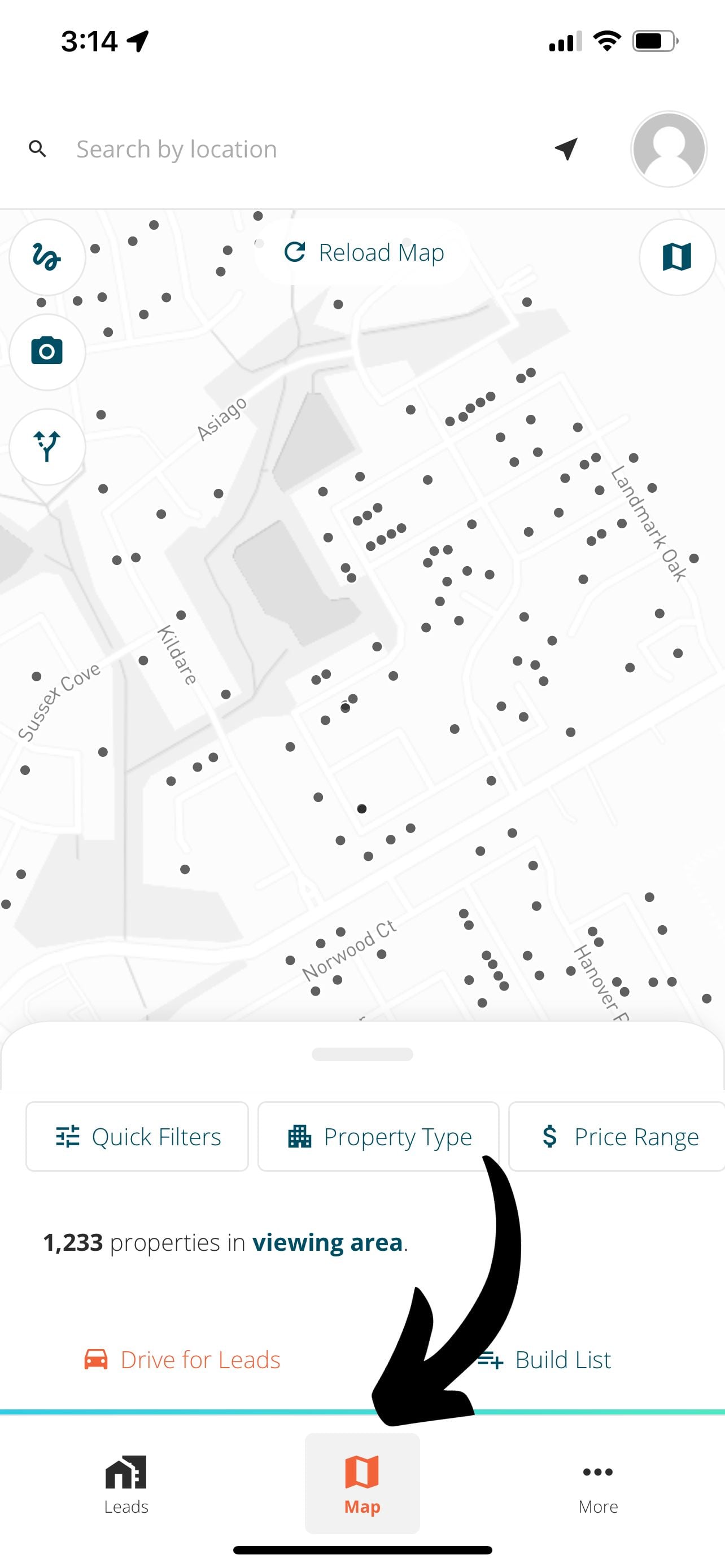Follow the viewing area link
Screen dimensions: 725x1568
tap(327, 1242)
